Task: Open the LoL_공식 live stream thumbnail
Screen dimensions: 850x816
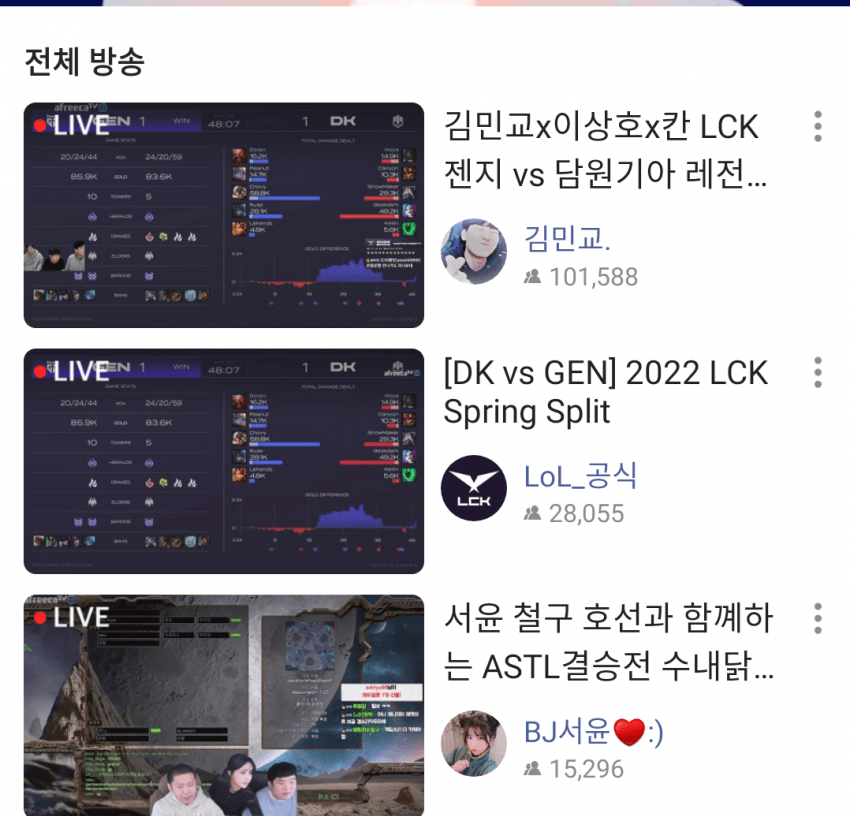Action: [x=223, y=461]
